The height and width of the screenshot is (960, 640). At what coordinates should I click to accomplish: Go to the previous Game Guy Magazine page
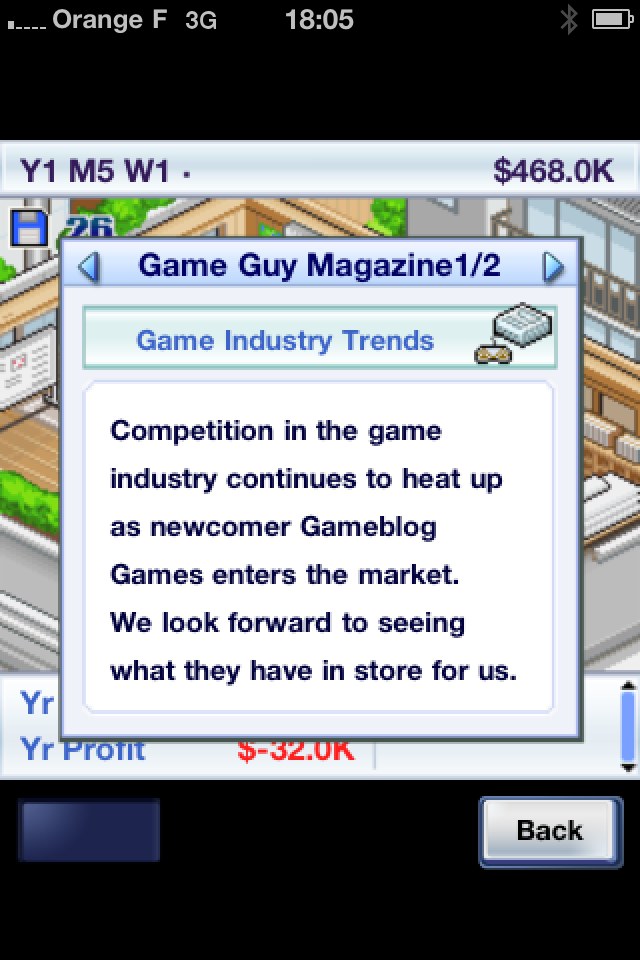tap(88, 267)
